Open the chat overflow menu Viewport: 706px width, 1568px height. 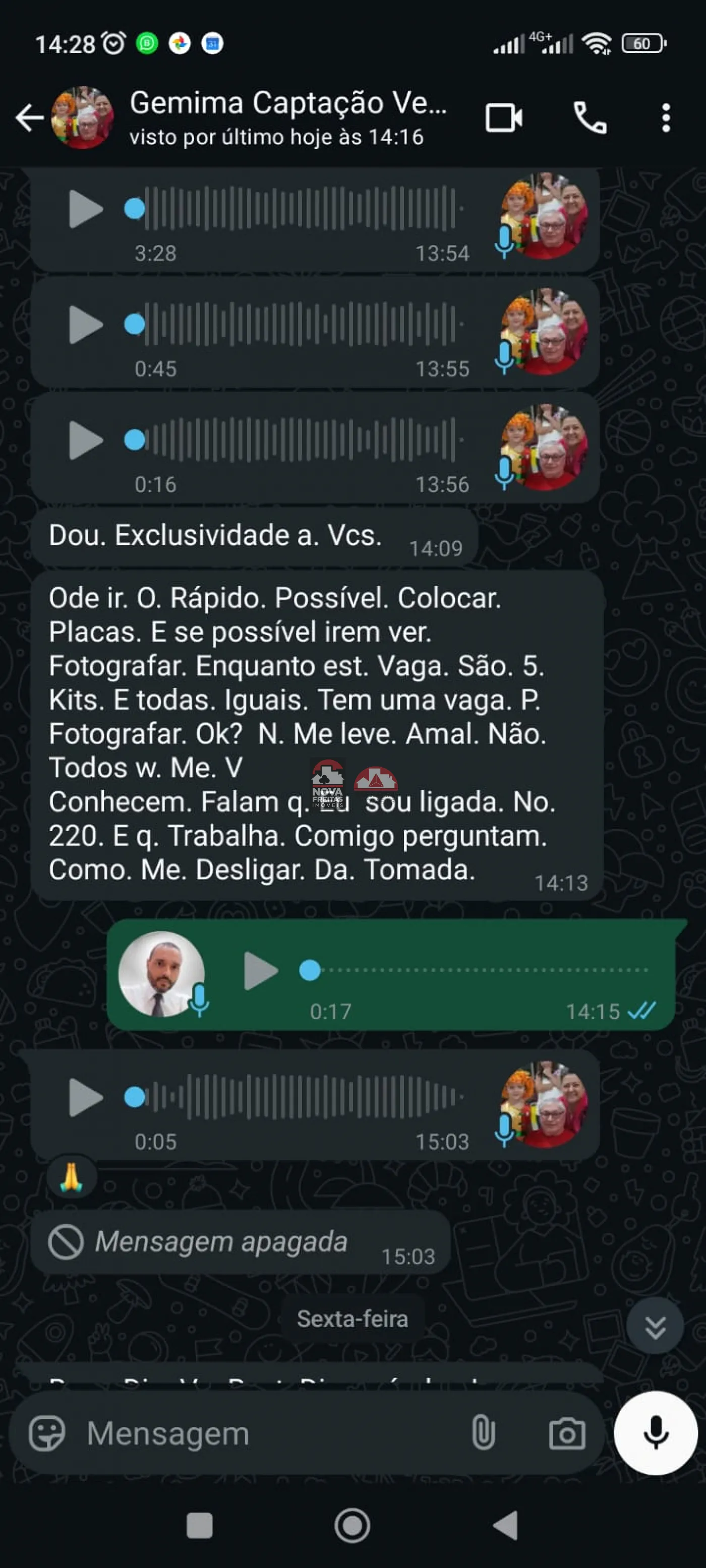(x=666, y=117)
